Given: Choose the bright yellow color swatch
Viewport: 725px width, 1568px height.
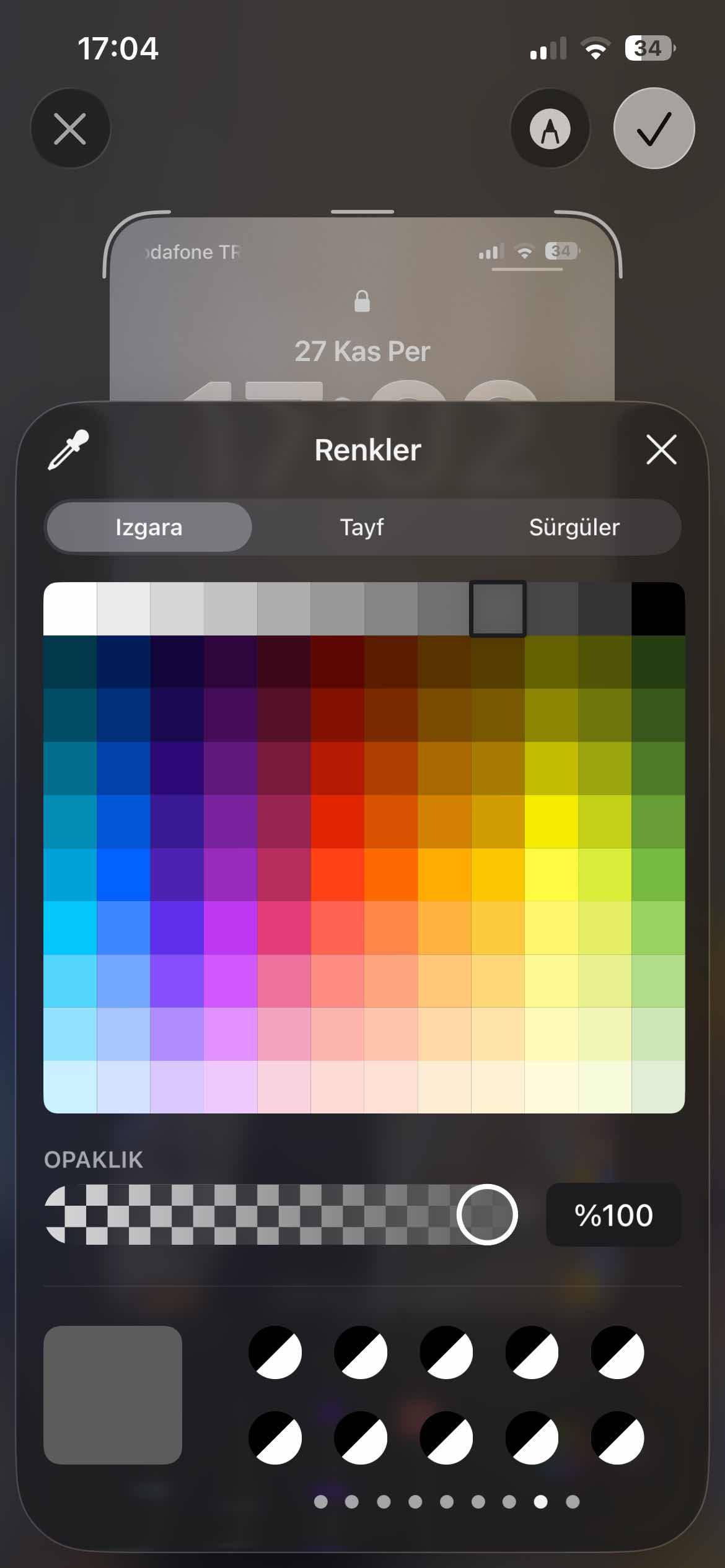Looking at the screenshot, I should 551,821.
